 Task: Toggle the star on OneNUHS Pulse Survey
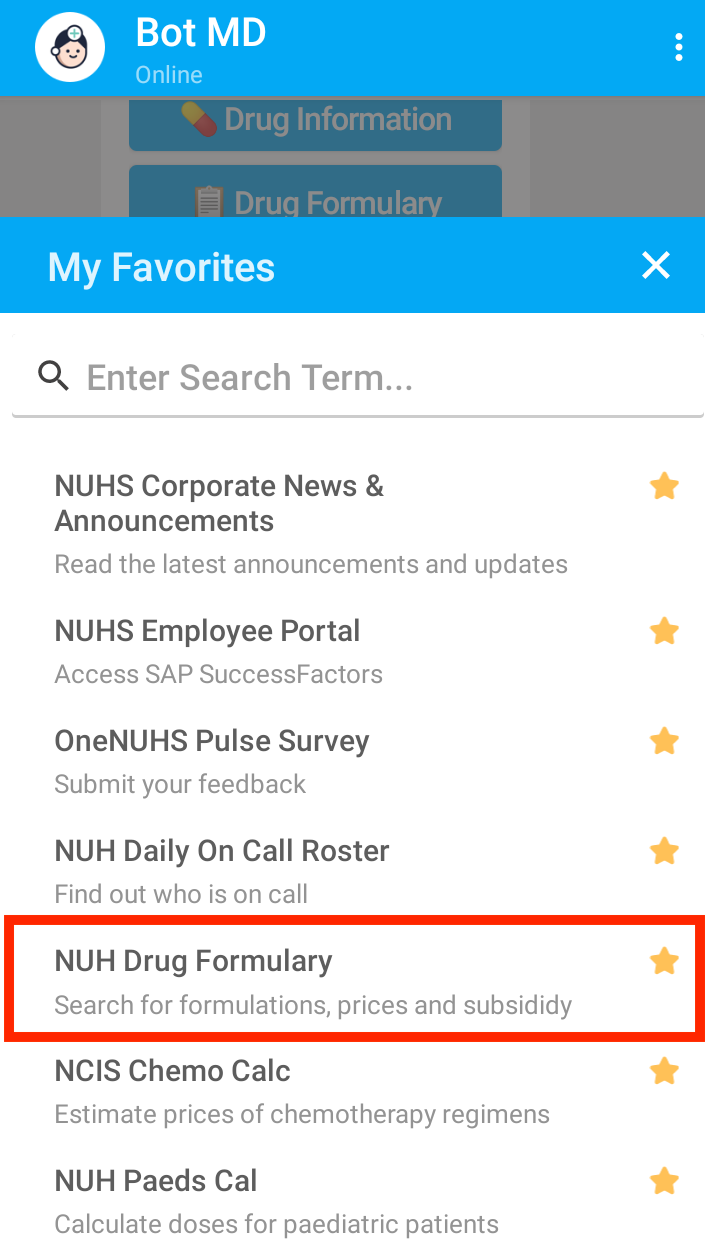coord(664,742)
